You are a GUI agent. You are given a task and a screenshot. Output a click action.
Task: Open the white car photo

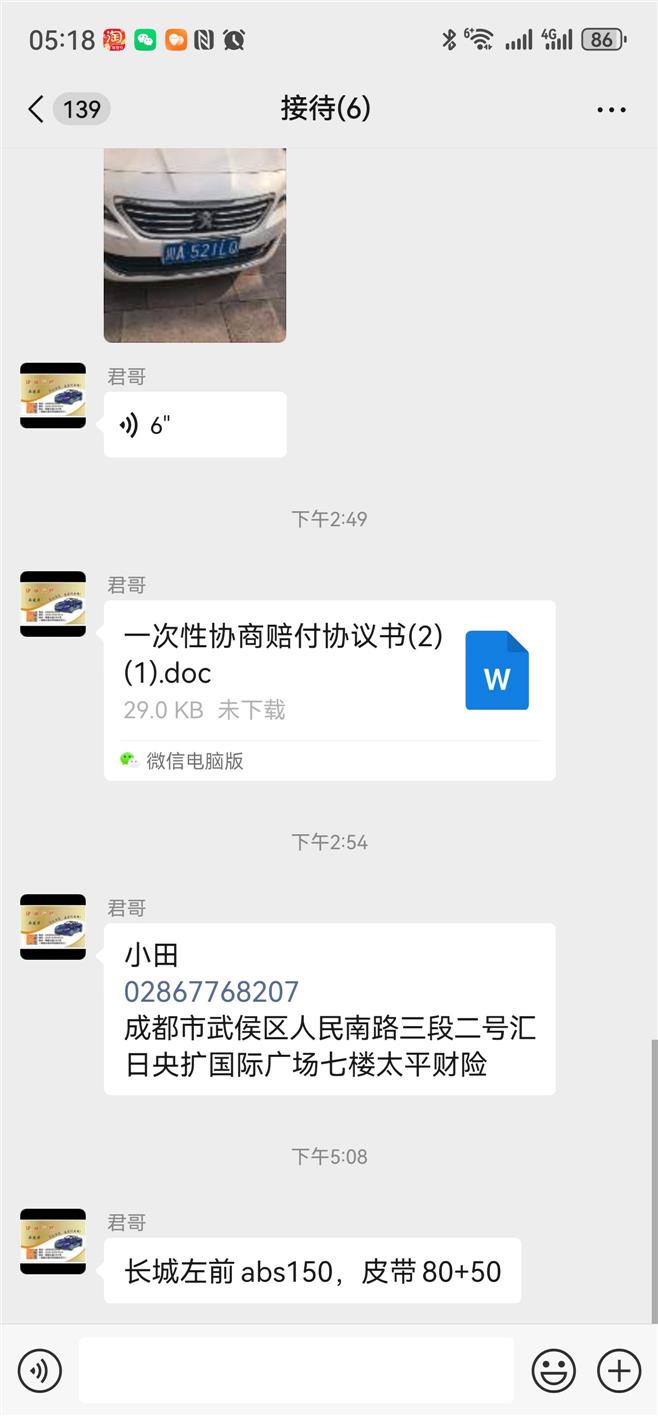coord(195,245)
